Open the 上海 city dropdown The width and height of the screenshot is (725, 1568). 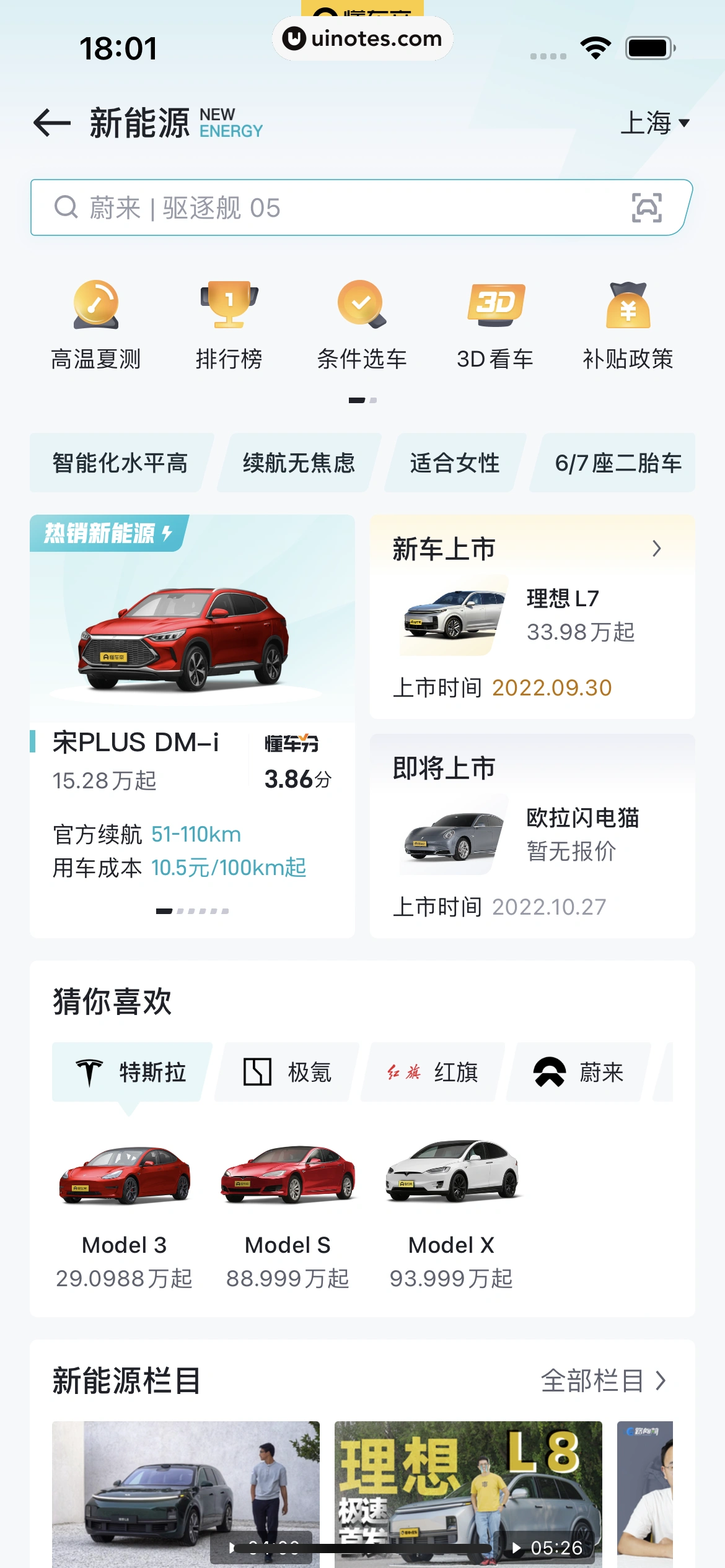(x=654, y=123)
